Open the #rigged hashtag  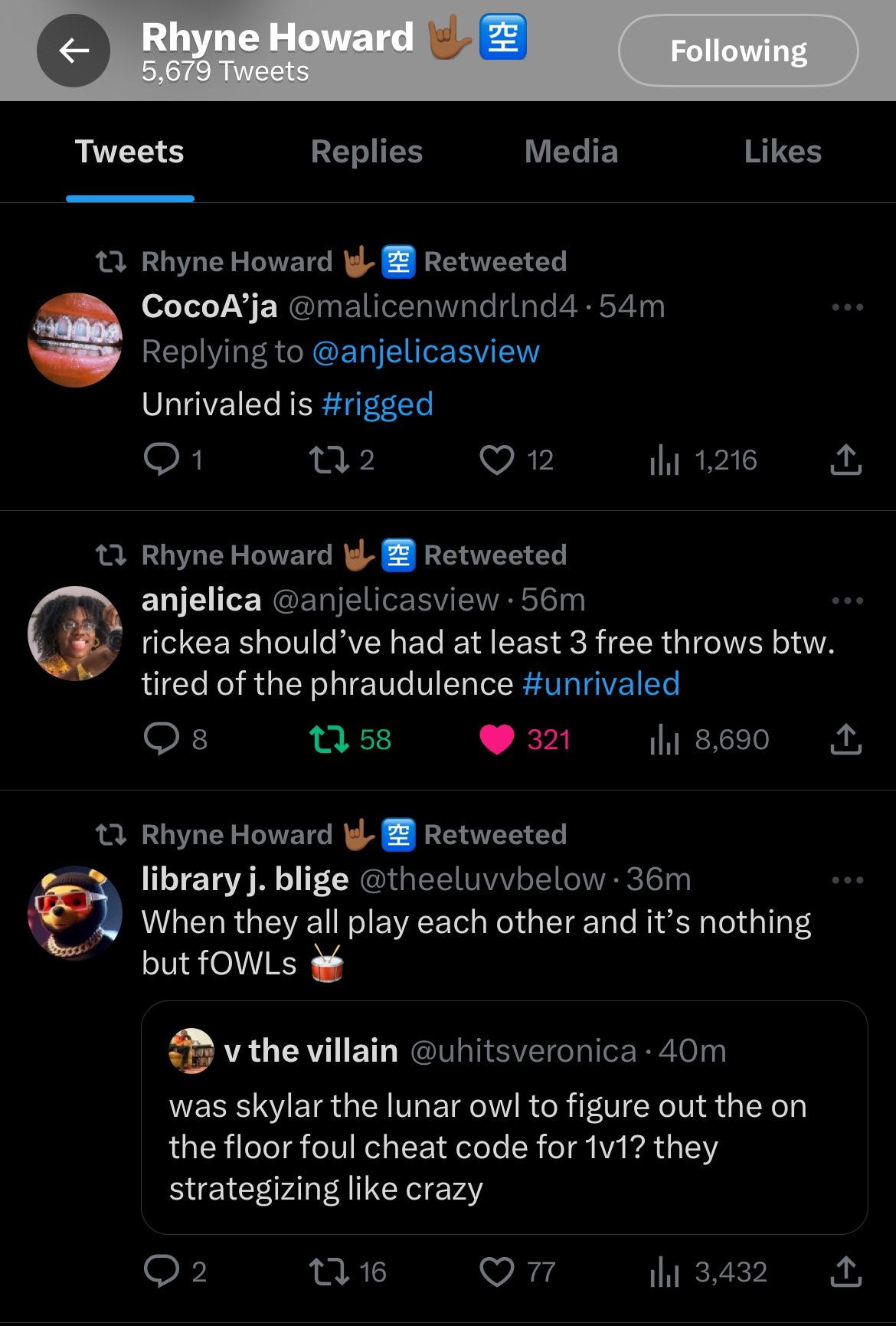pos(378,404)
